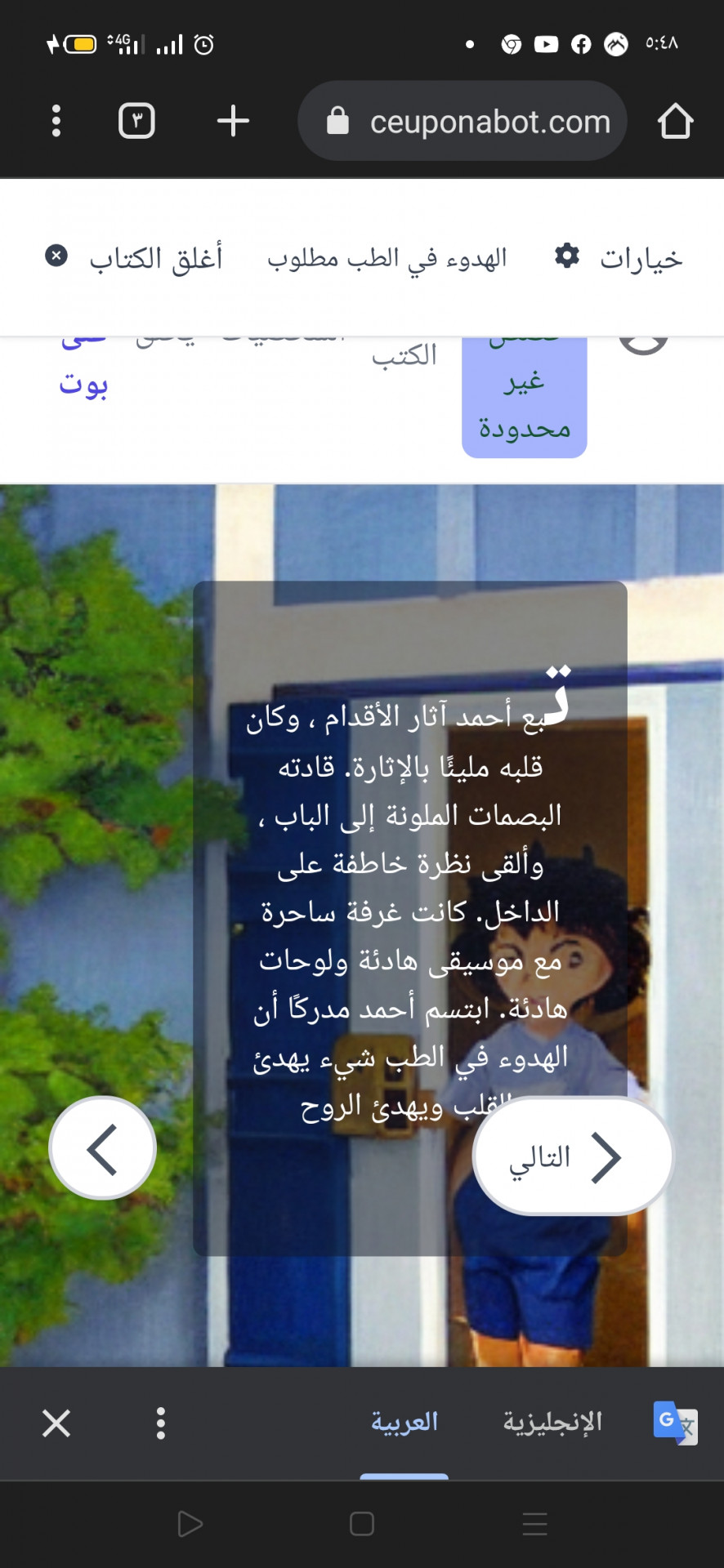Open the browser overflow menu
This screenshot has height=1568, width=724.
pyautogui.click(x=56, y=121)
